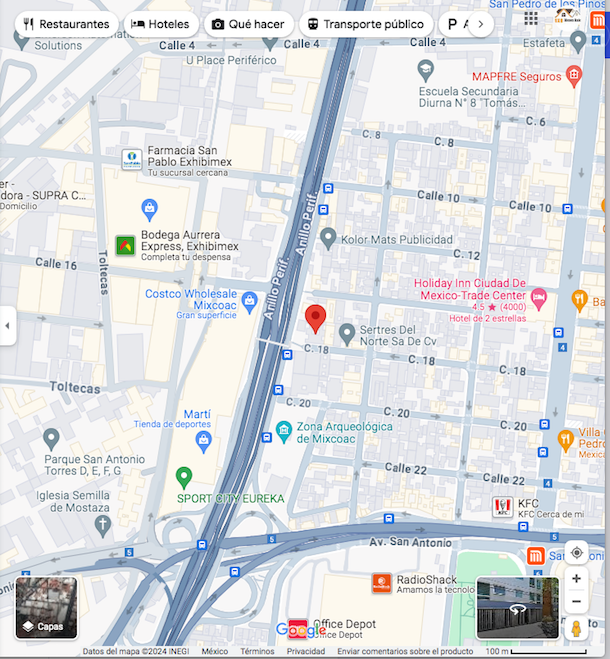Open the street view photo thumbnail
Image resolution: width=610 pixels, height=659 pixels.
pos(517,608)
